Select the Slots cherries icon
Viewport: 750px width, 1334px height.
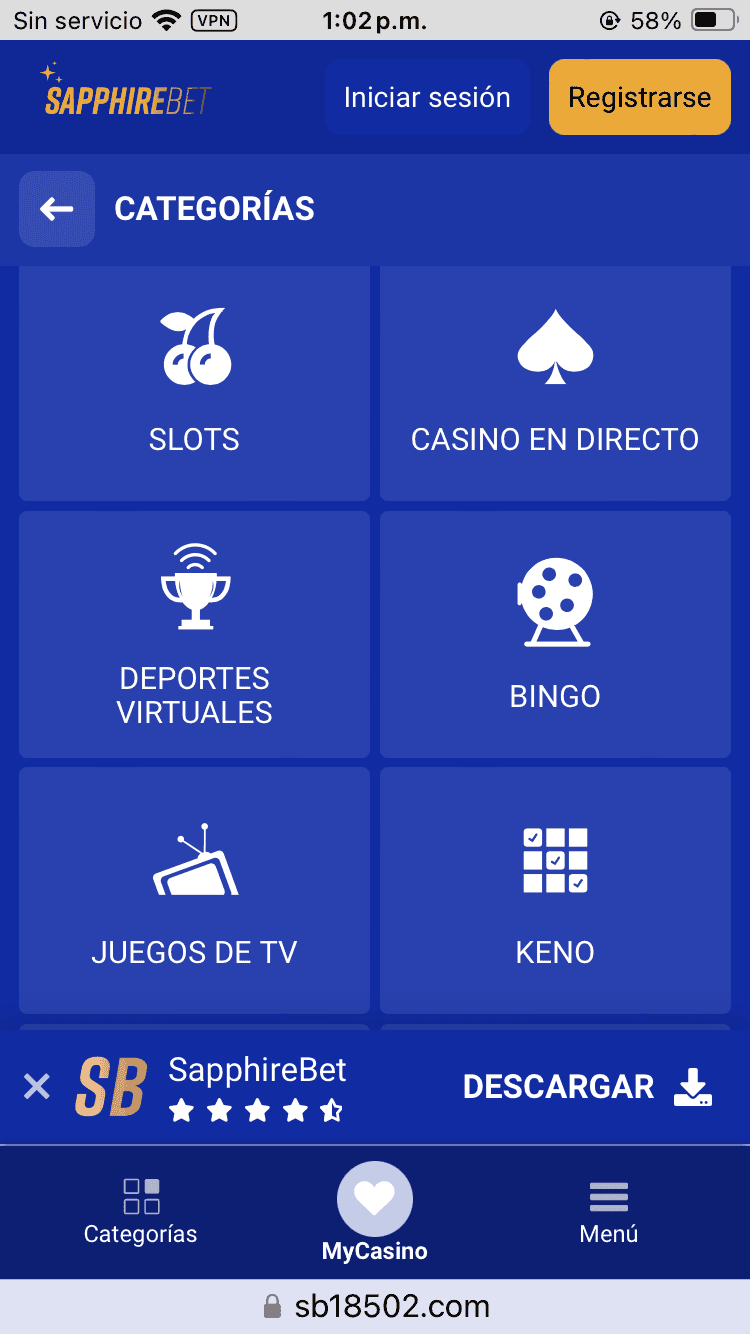[194, 348]
